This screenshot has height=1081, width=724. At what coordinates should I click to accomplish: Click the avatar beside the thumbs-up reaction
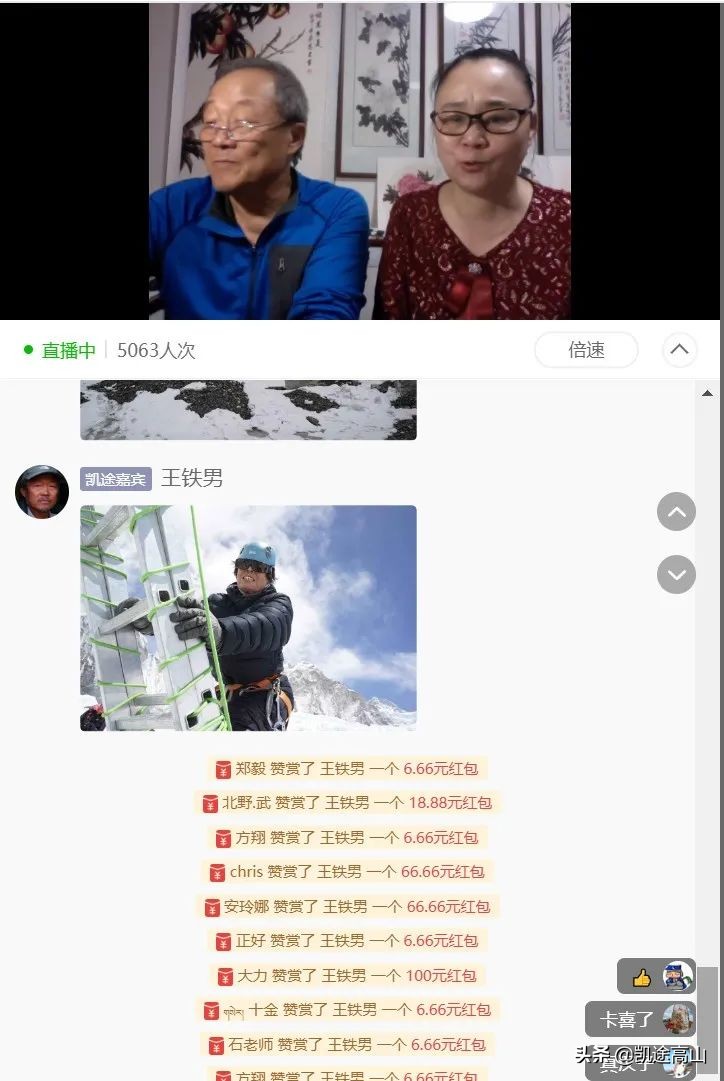(675, 977)
